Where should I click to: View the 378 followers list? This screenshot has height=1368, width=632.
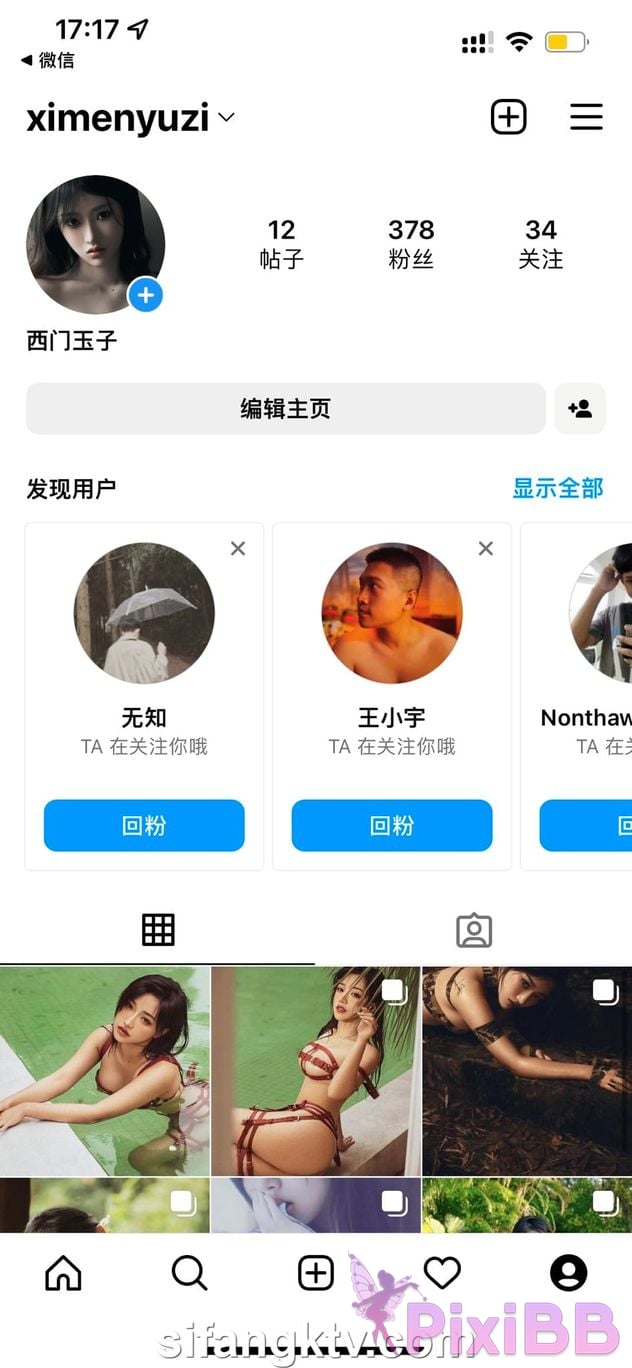tap(411, 244)
